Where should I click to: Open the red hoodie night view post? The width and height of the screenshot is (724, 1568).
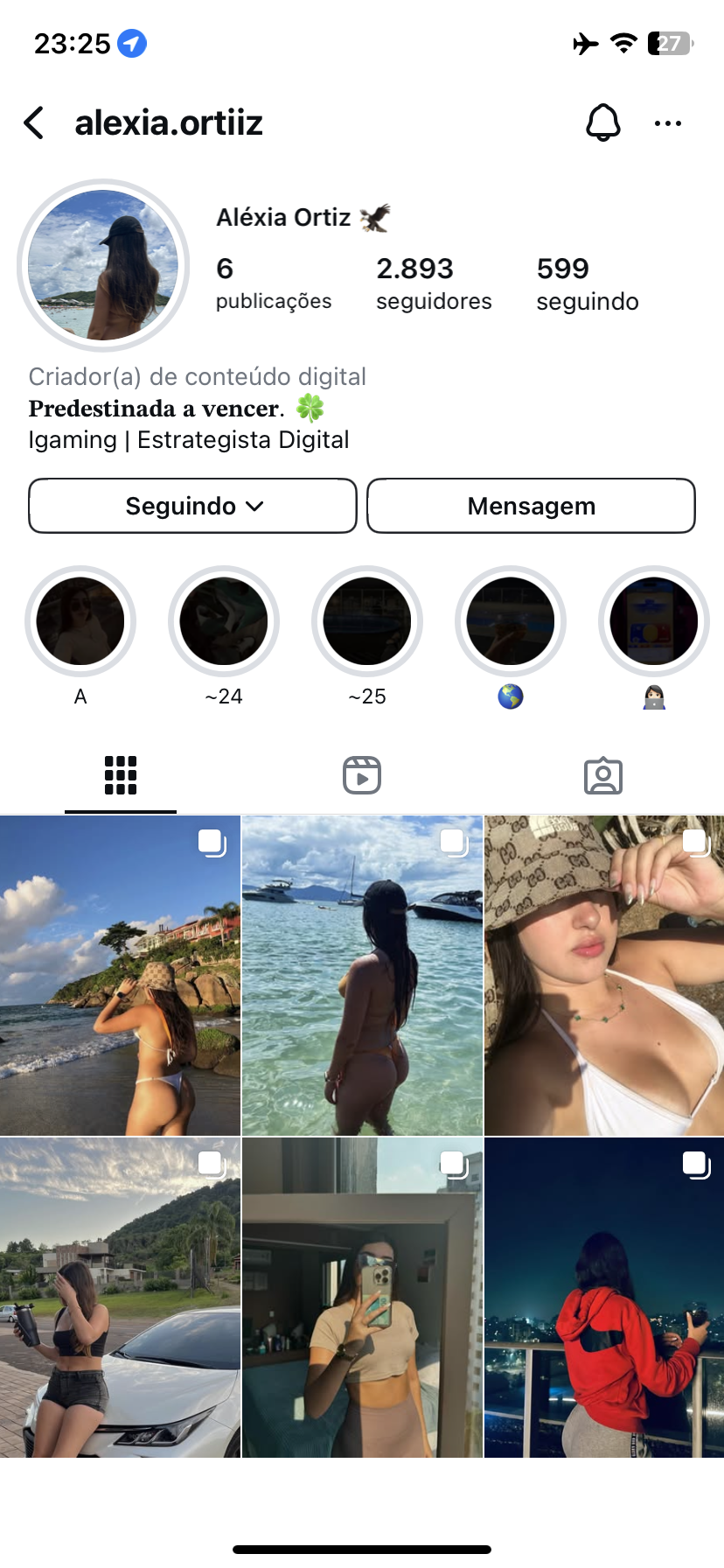click(604, 1298)
